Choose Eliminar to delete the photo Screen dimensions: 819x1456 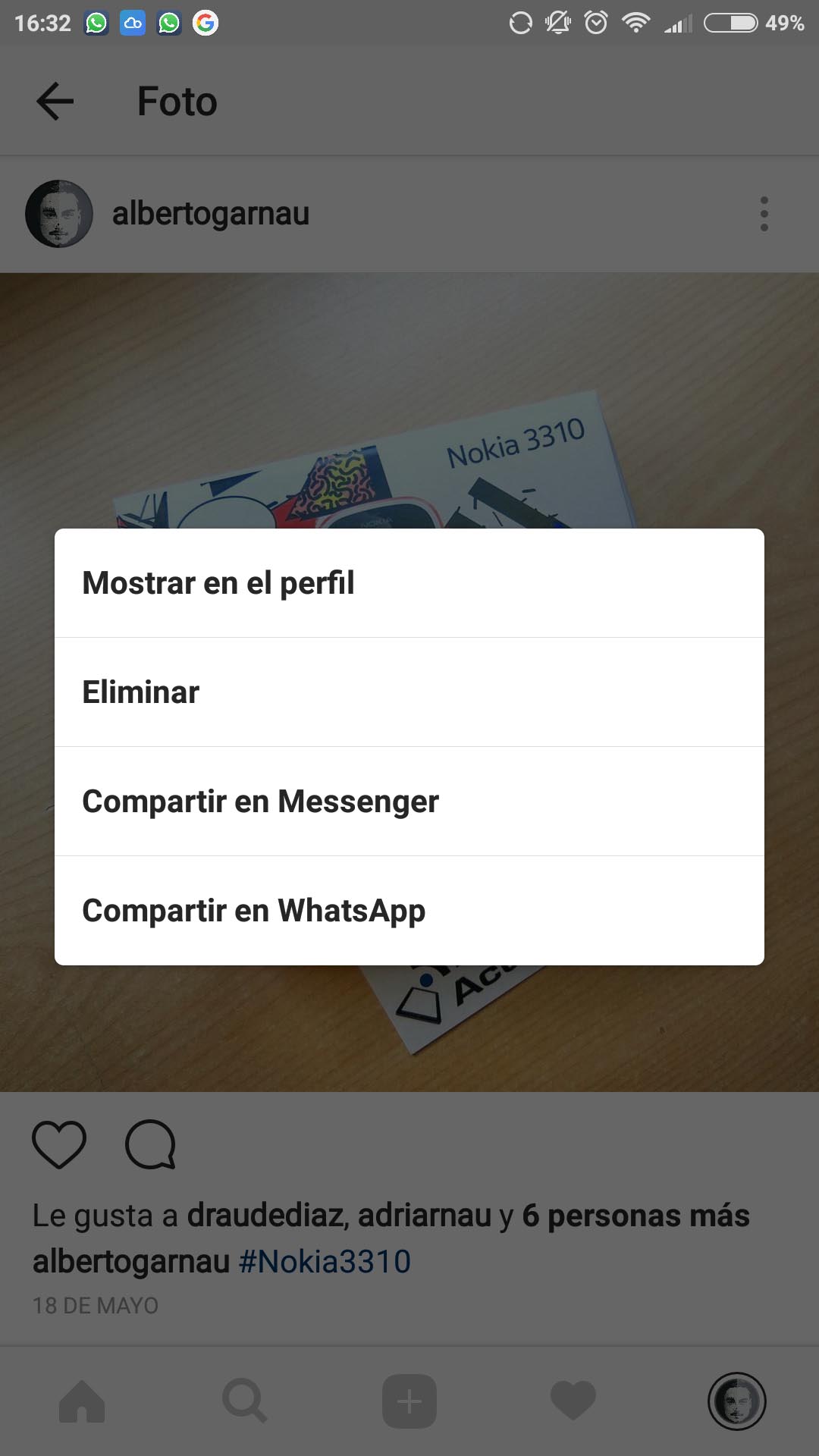coord(409,692)
